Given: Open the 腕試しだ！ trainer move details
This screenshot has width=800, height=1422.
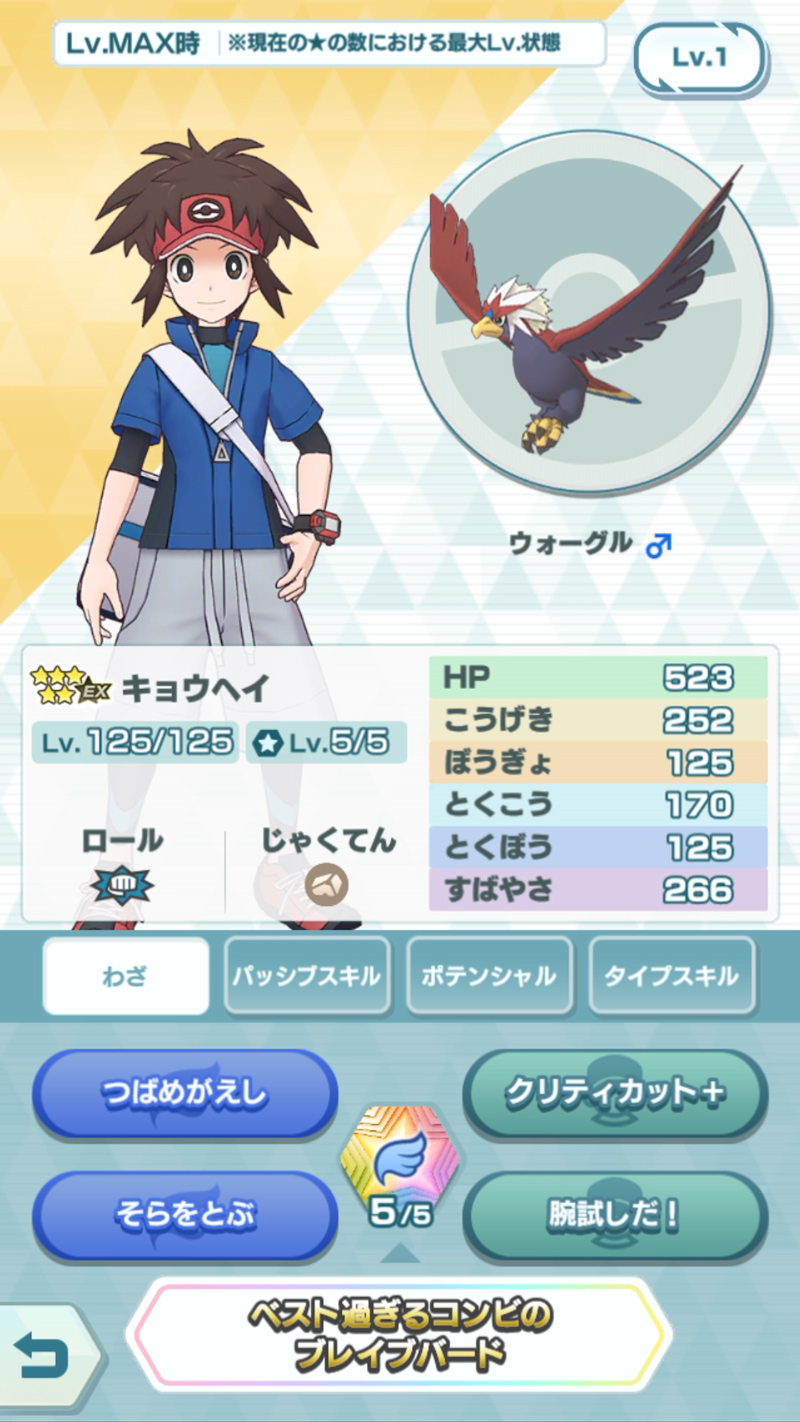Looking at the screenshot, I should [615, 1215].
